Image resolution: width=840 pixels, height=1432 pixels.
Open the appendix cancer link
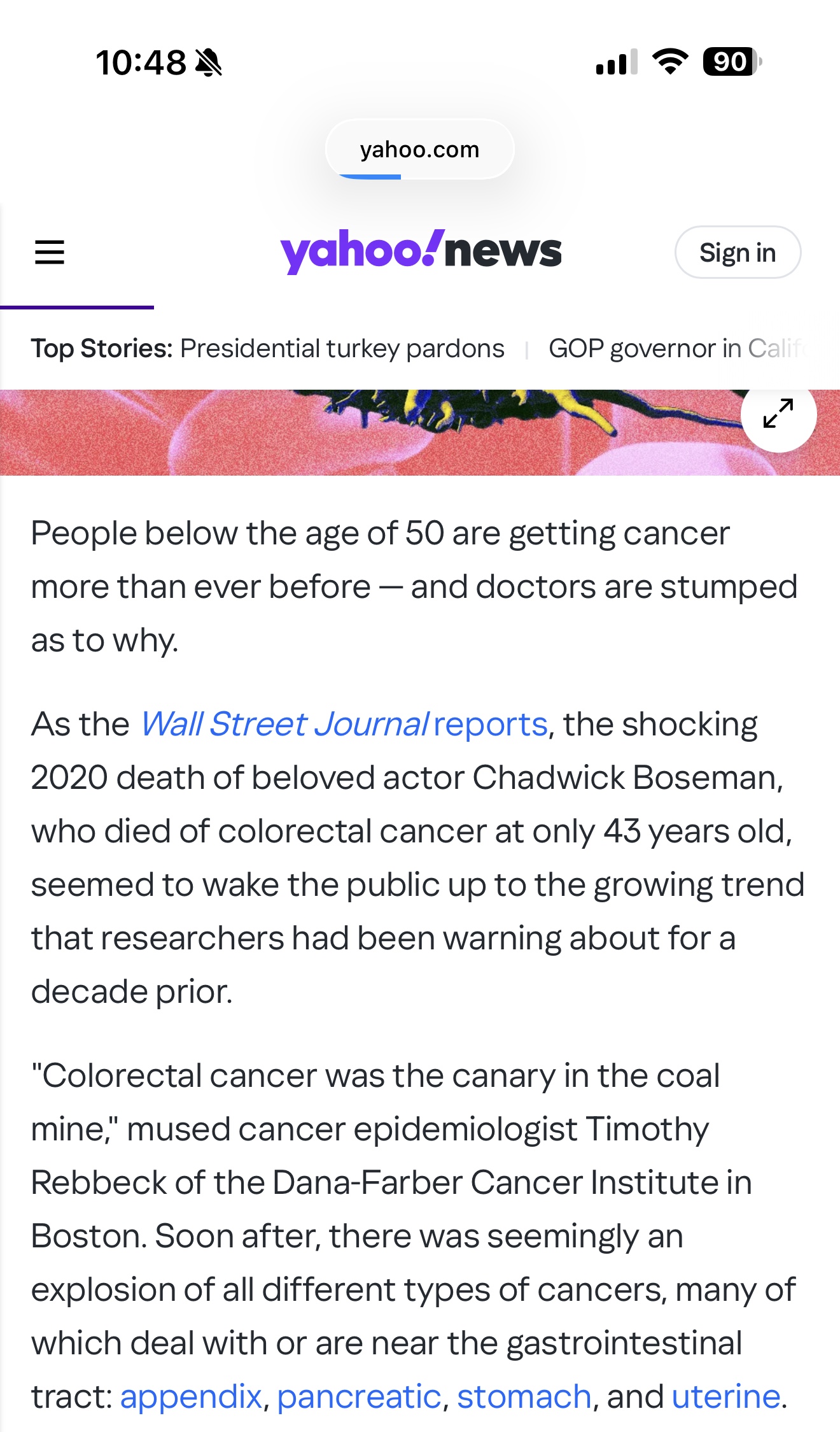pyautogui.click(x=191, y=1396)
